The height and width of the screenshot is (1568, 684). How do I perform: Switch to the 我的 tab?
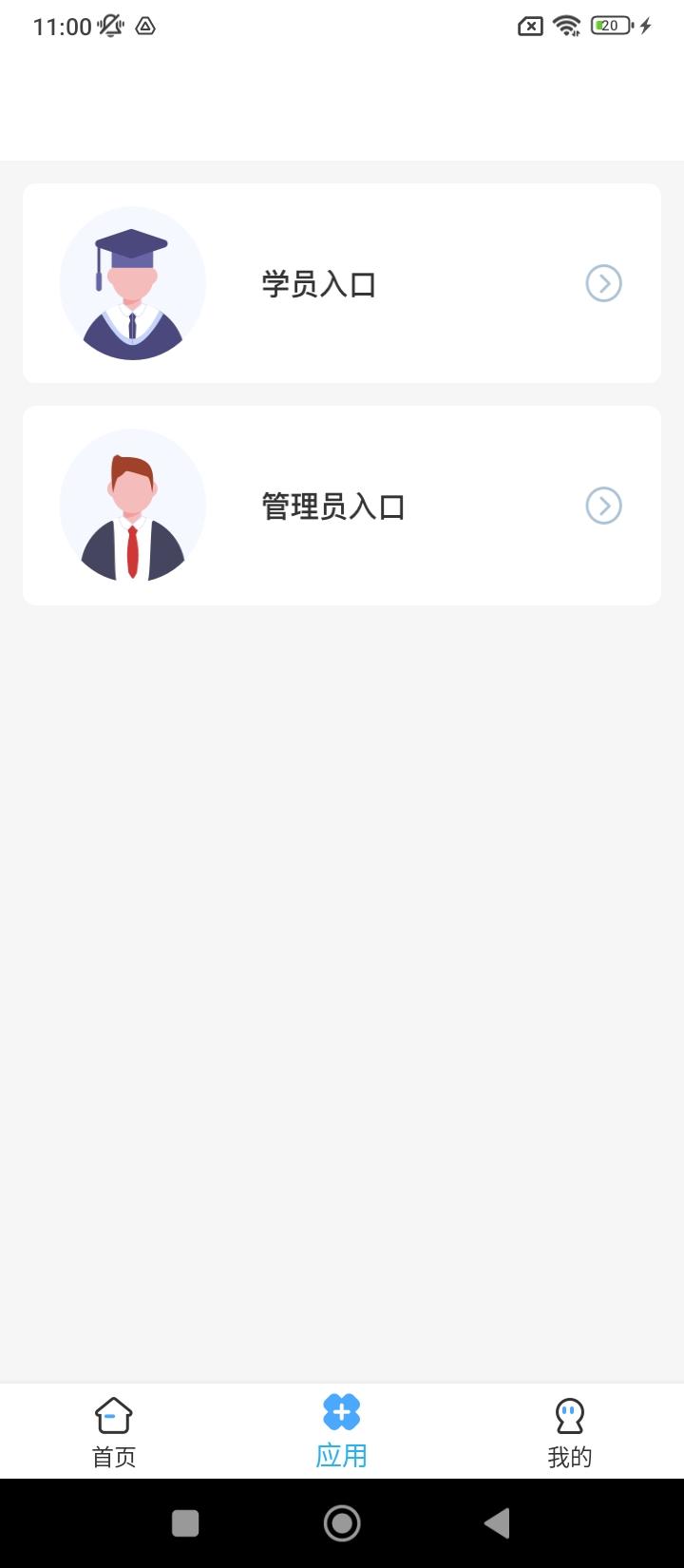[x=570, y=1430]
